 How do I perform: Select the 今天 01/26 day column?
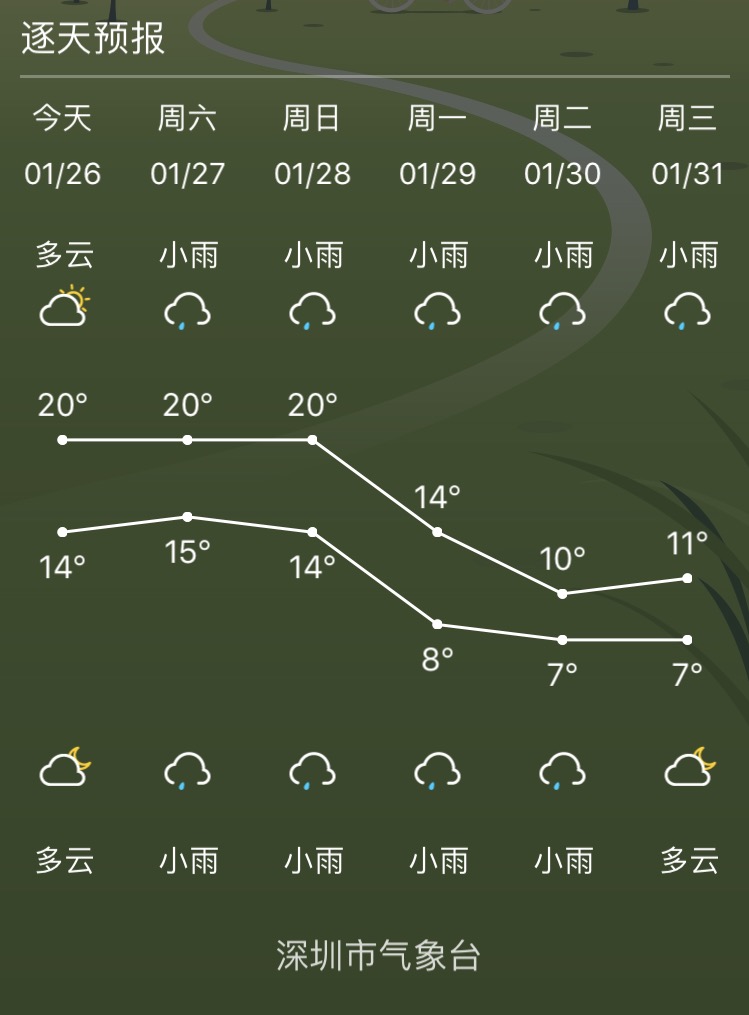63,145
